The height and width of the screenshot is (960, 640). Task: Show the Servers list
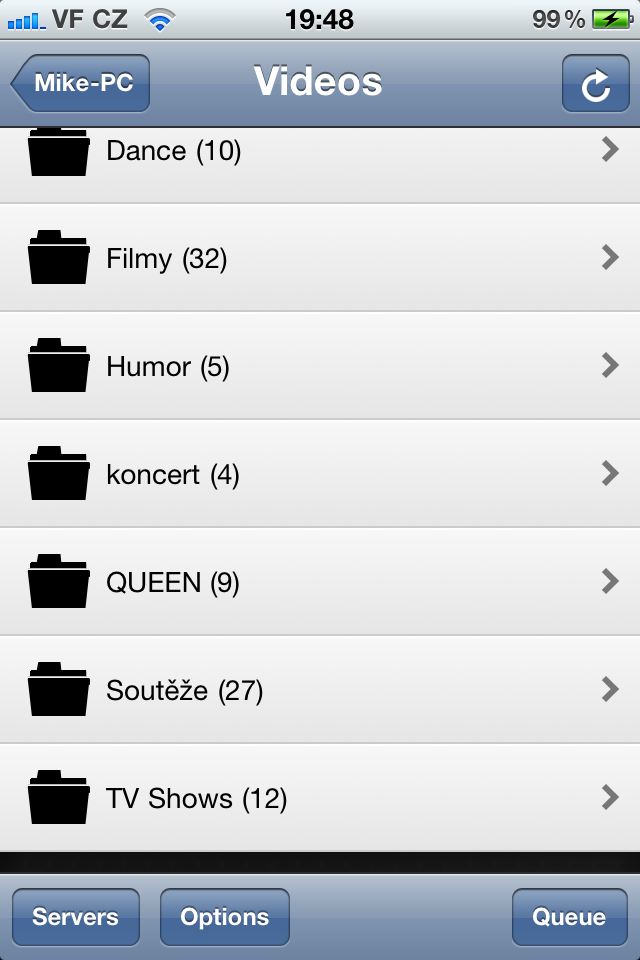pos(76,917)
